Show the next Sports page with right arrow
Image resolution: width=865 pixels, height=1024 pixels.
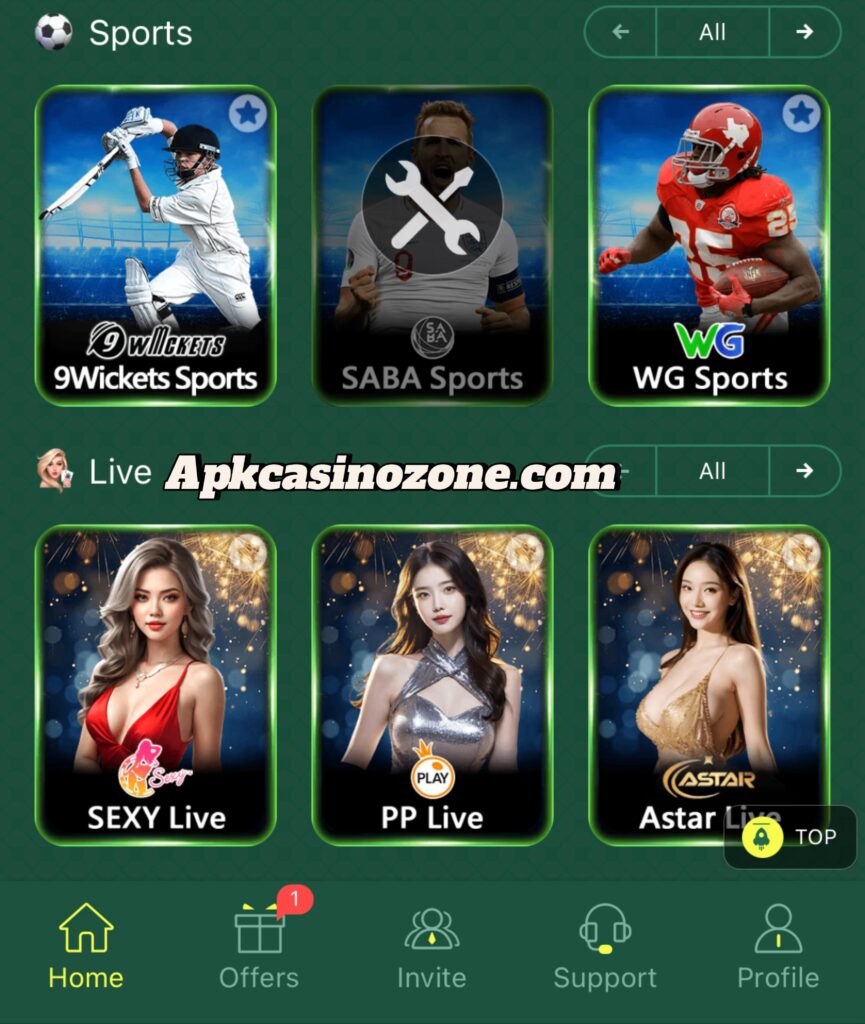click(x=804, y=32)
